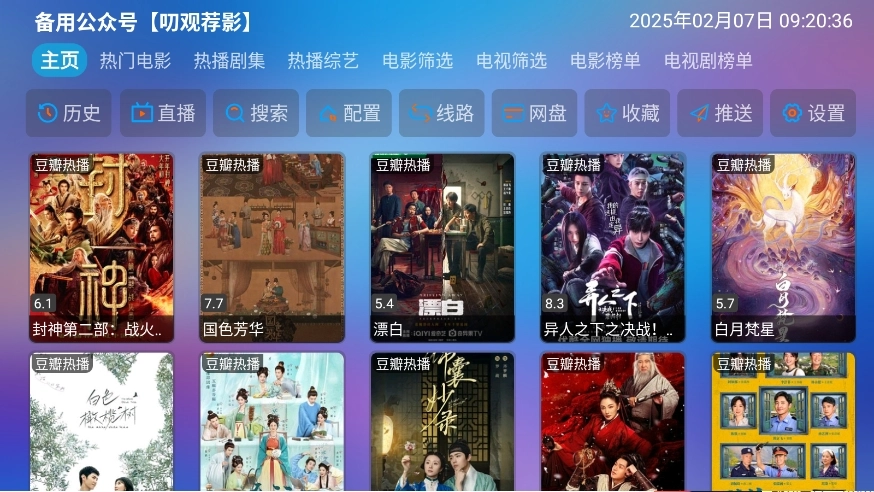The height and width of the screenshot is (492, 874).
Task: View the 电视剧榜单 tab
Action: (x=708, y=61)
